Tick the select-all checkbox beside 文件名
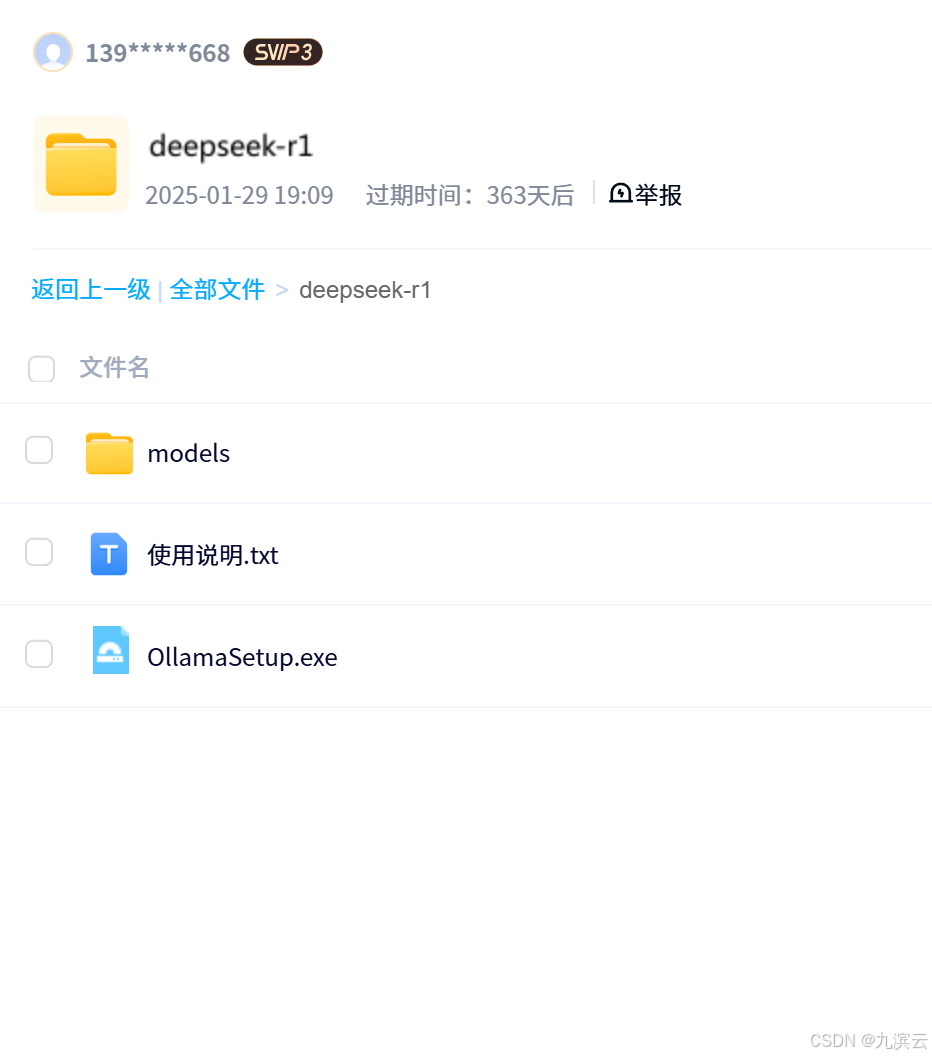 tap(41, 369)
